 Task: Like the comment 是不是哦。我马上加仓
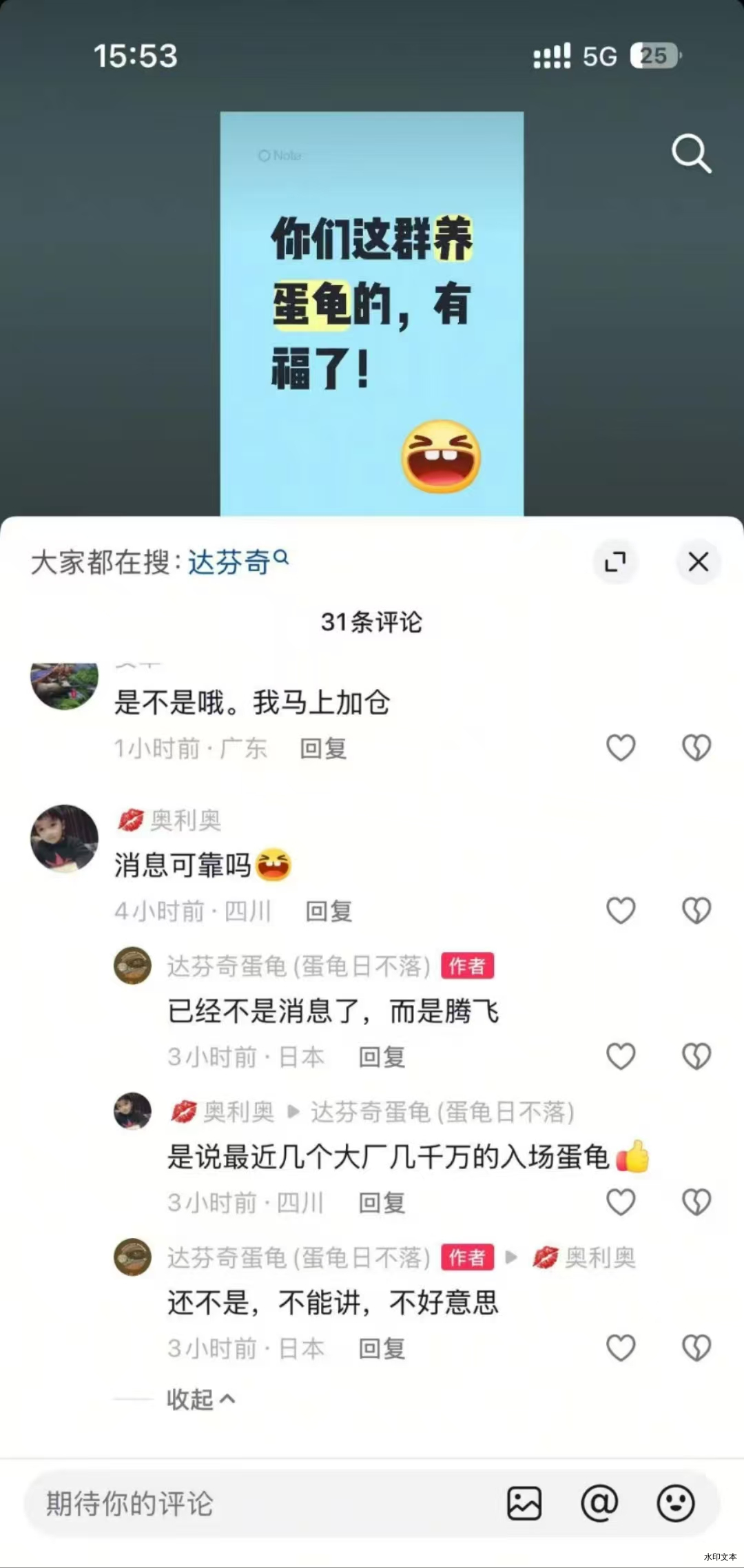pos(621,747)
